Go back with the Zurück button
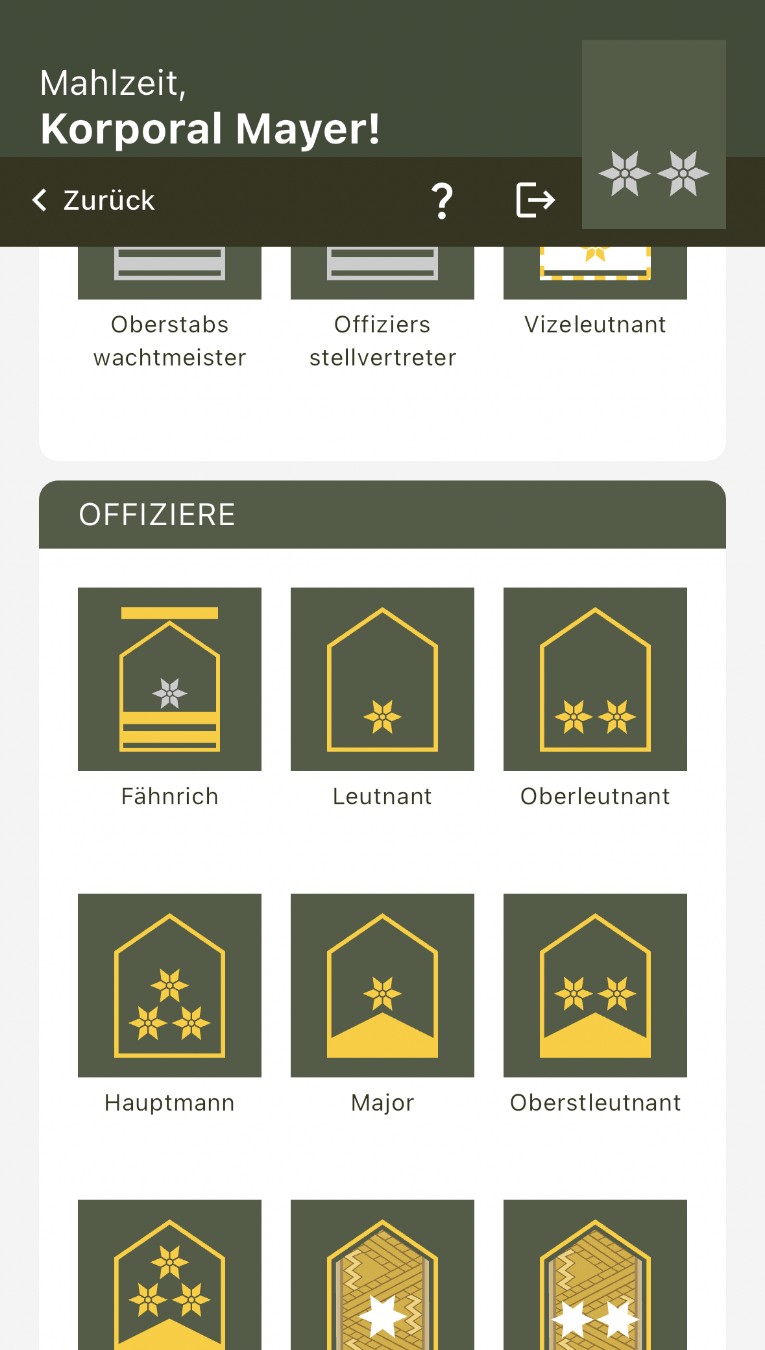 point(94,200)
